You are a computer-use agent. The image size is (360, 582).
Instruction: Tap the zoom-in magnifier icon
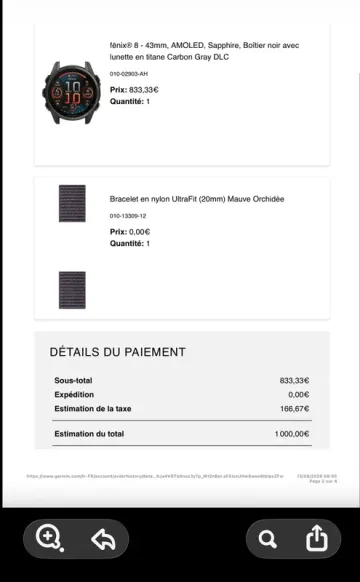tap(49, 538)
